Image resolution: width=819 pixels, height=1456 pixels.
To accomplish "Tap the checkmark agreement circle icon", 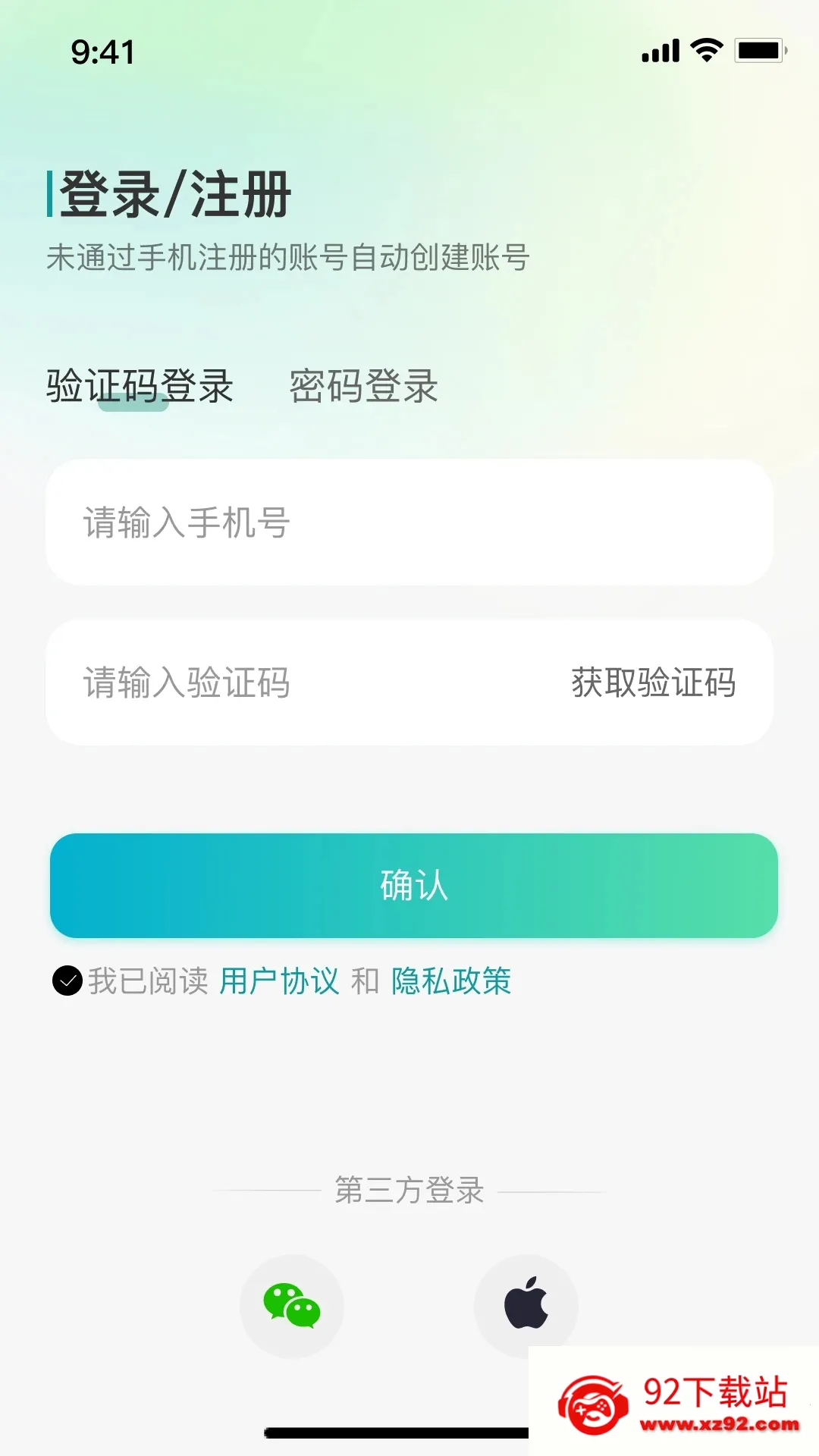I will (67, 981).
